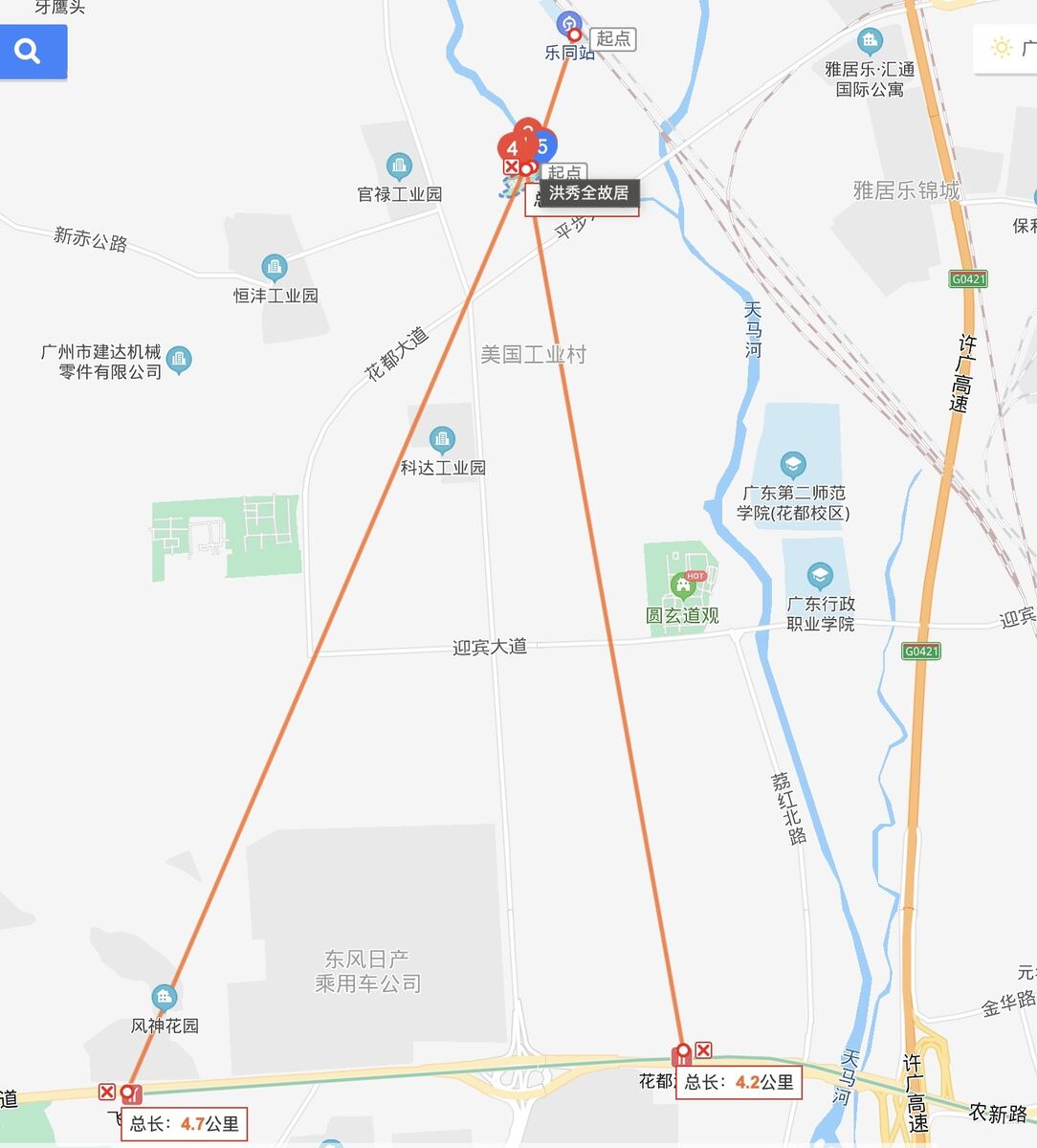Select the 恒沣工业园 industrial park icon

click(x=276, y=265)
